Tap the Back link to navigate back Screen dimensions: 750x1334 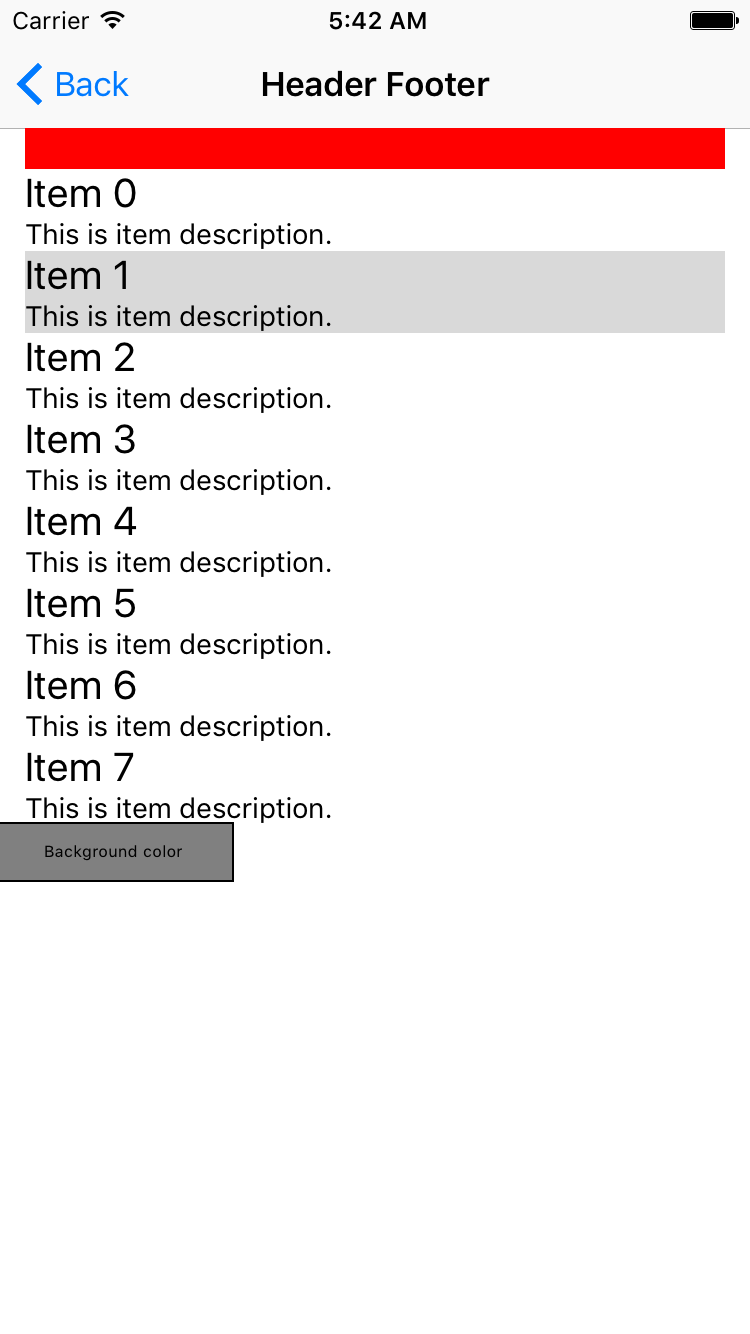pyautogui.click(x=92, y=84)
